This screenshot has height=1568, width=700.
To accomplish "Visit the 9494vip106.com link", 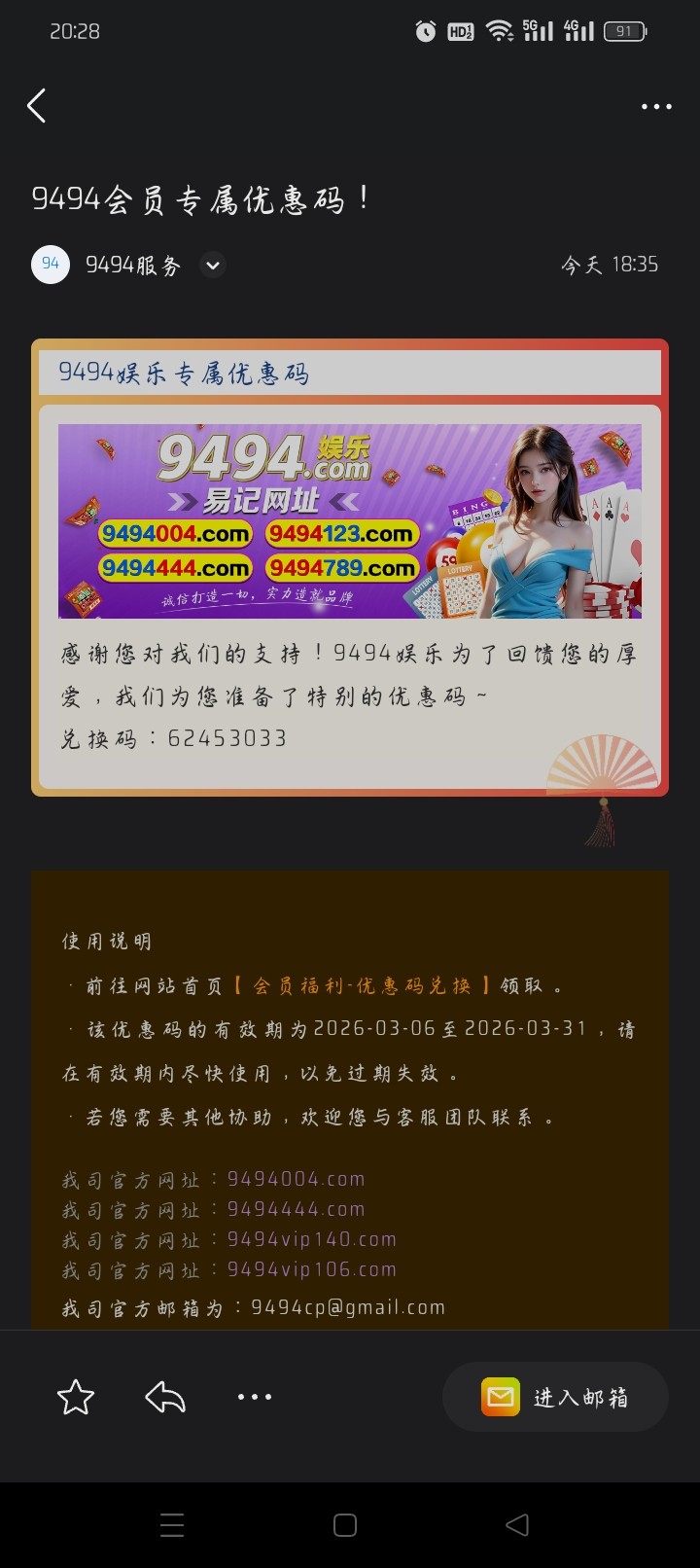I will point(311,1269).
